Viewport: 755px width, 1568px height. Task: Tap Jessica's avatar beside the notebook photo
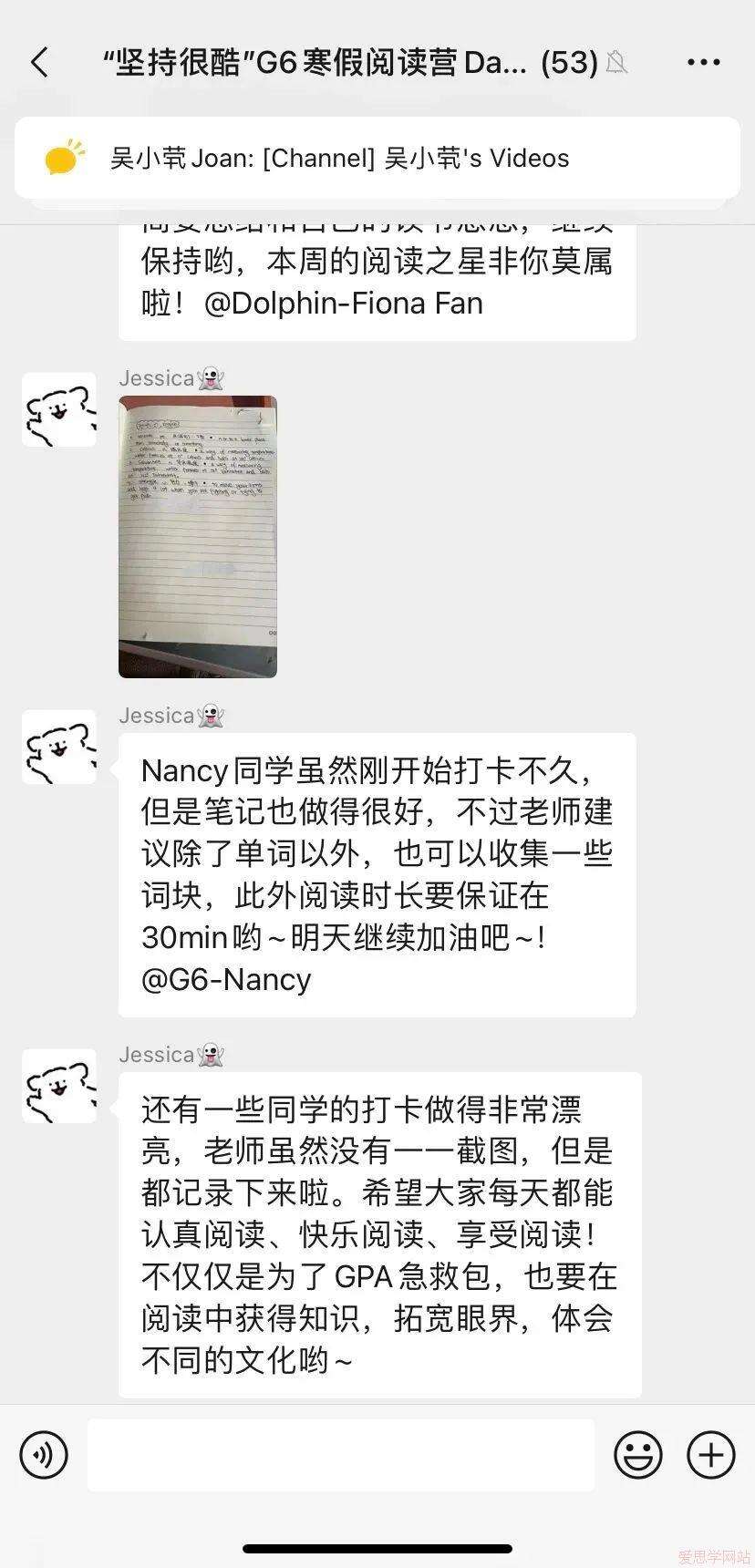click(x=59, y=409)
